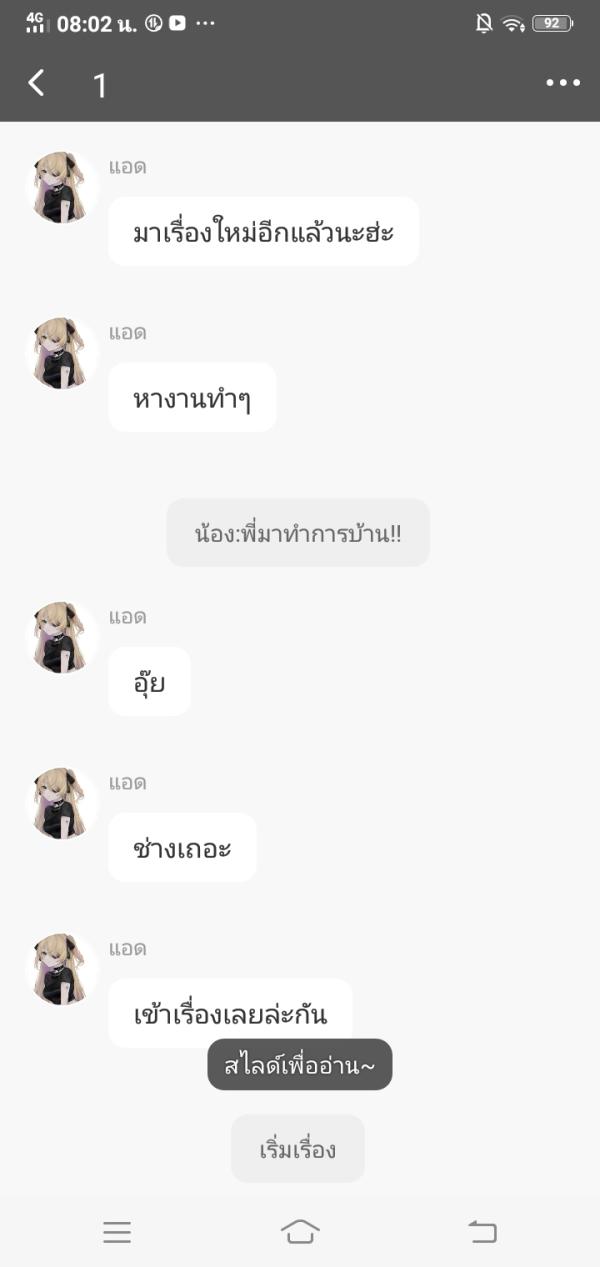Tap the system back button
Screen dimensions: 600x1267
click(482, 1232)
